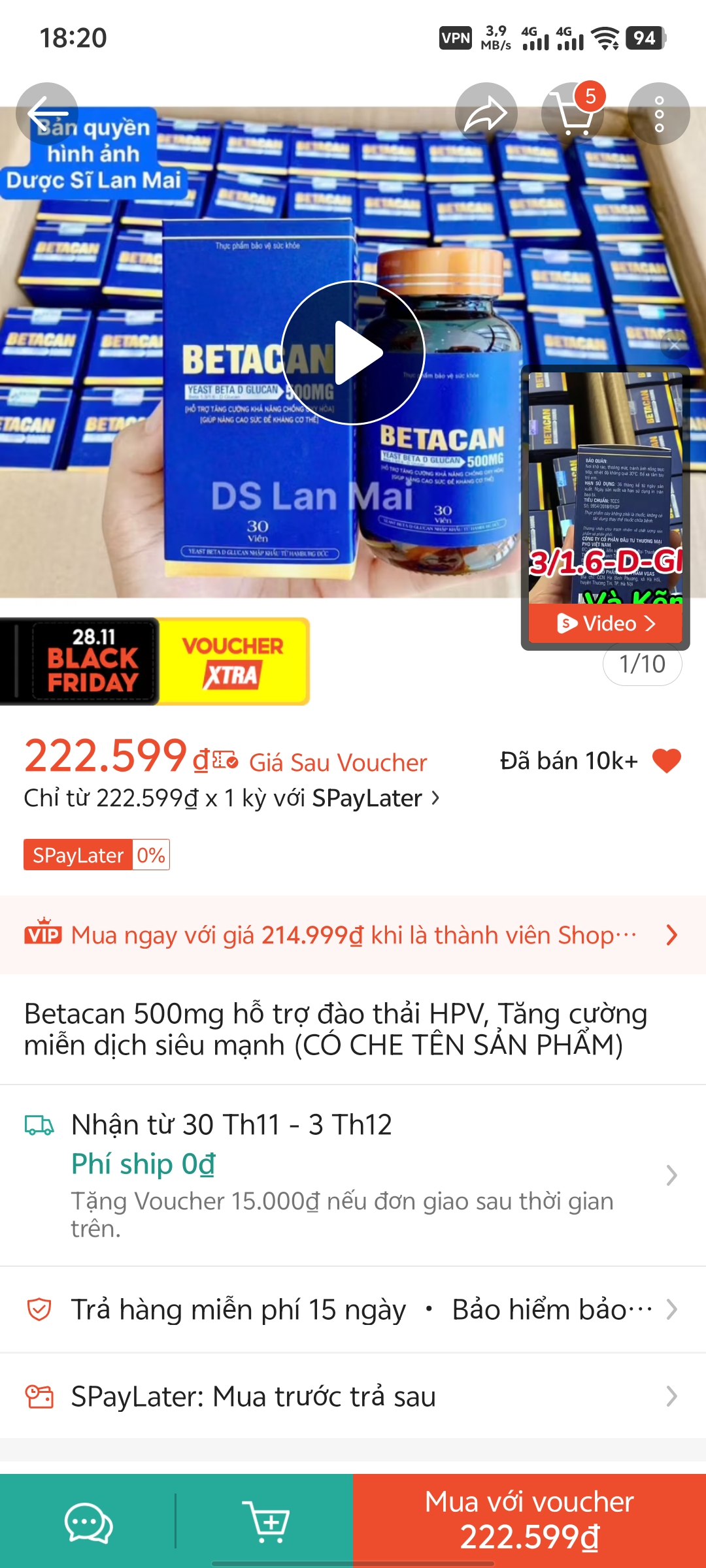Chat with the seller

tap(88, 1522)
